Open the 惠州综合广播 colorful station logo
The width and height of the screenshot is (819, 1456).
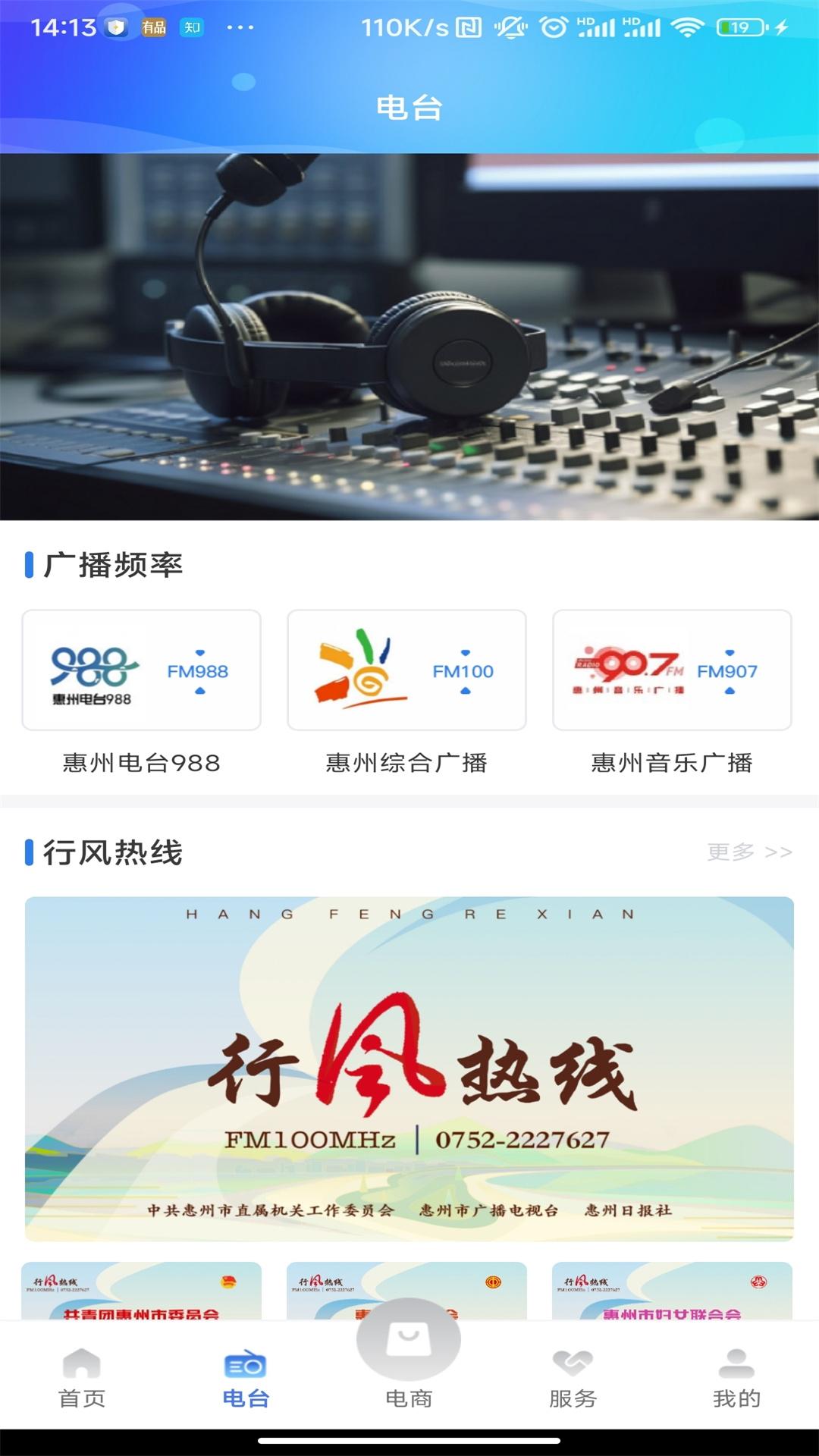tap(362, 670)
